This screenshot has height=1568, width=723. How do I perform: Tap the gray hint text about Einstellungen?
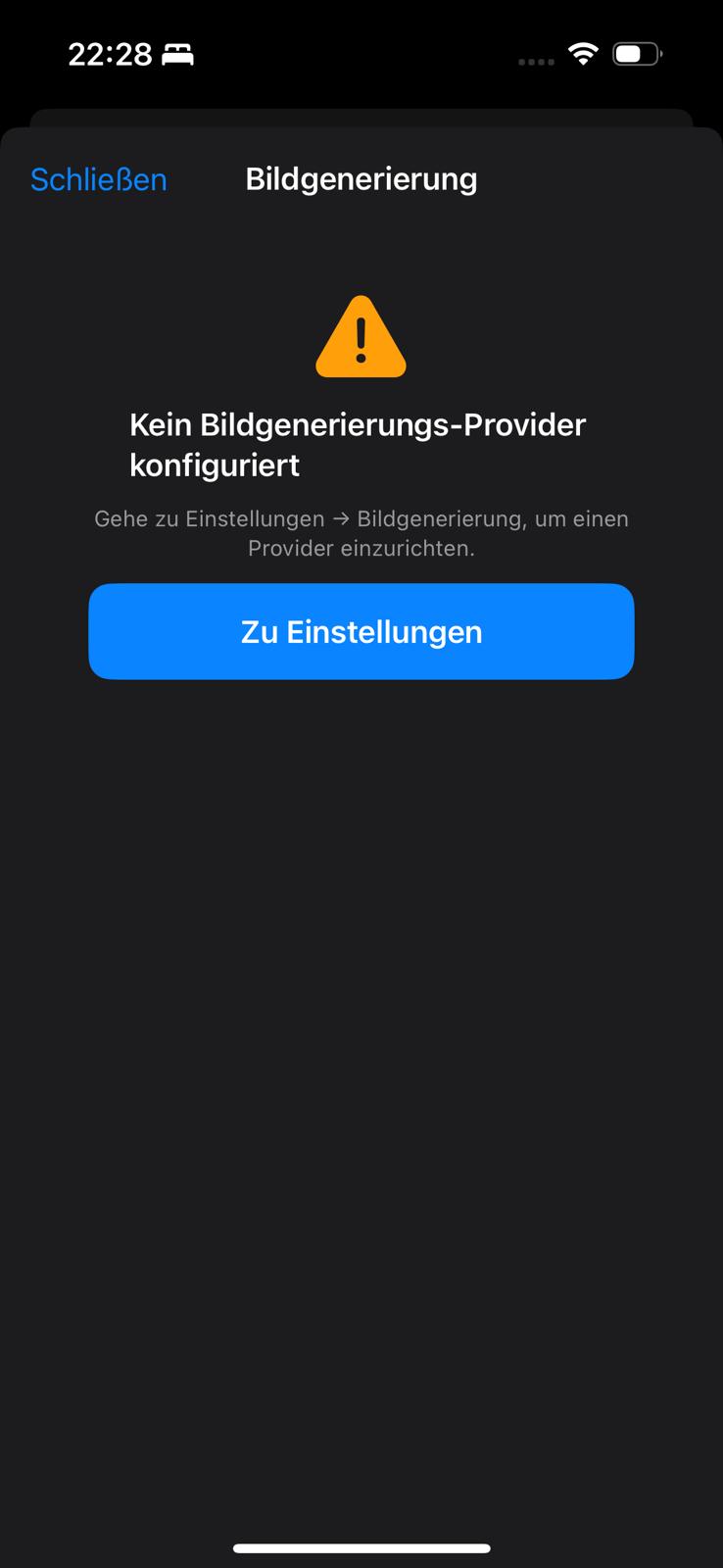[x=361, y=533]
